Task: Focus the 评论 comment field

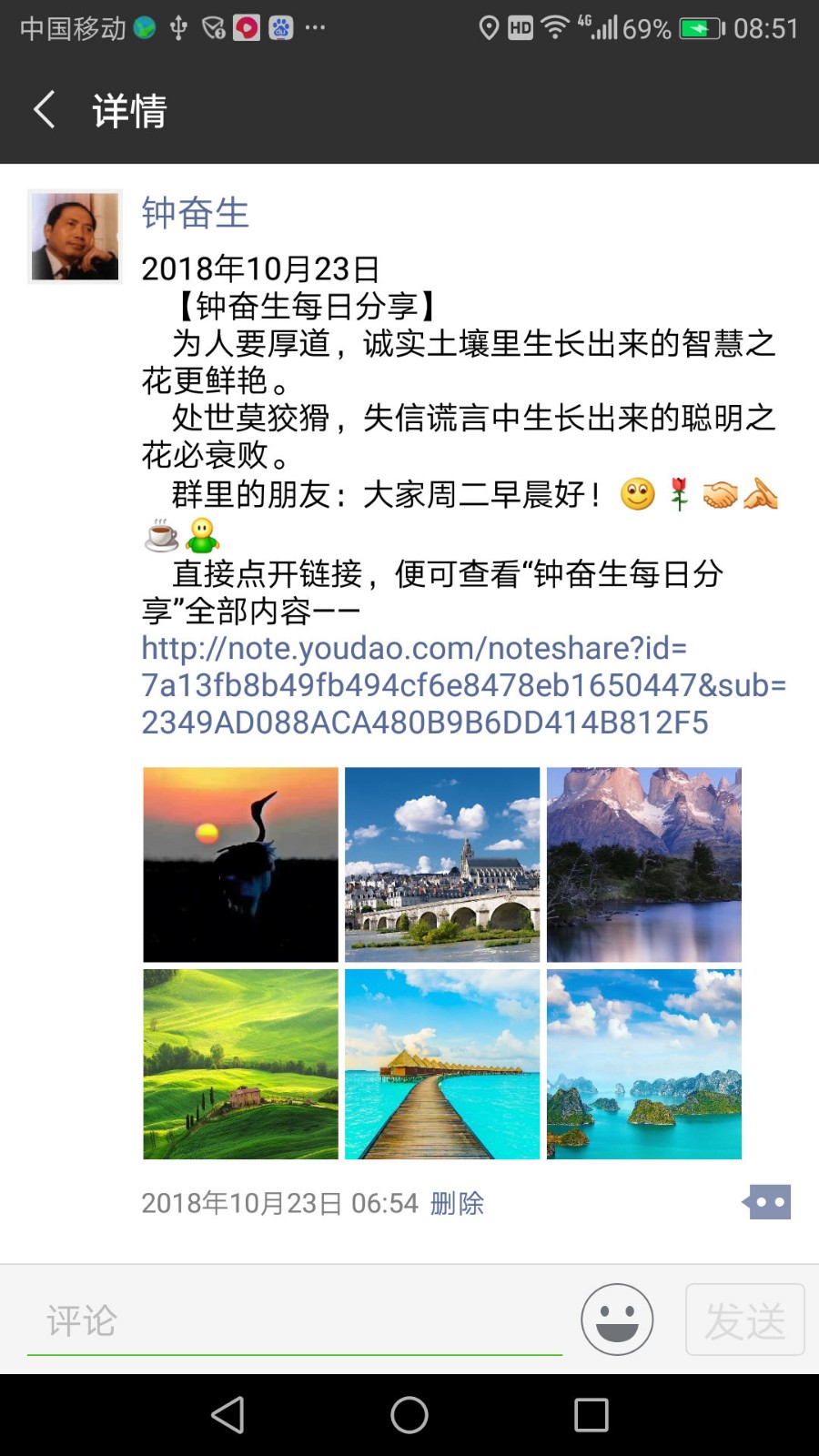Action: [x=295, y=1320]
